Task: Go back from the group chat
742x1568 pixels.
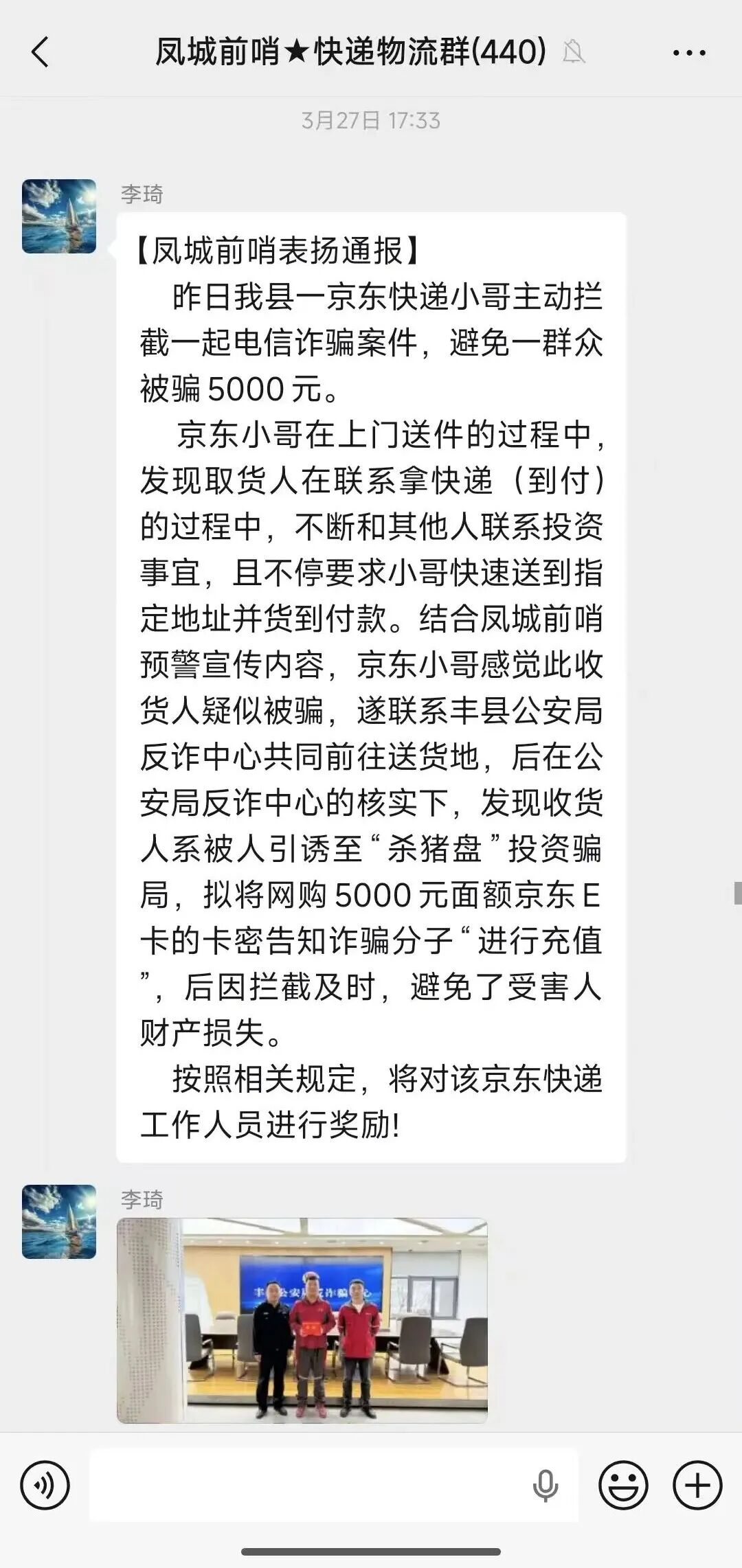Action: click(40, 52)
